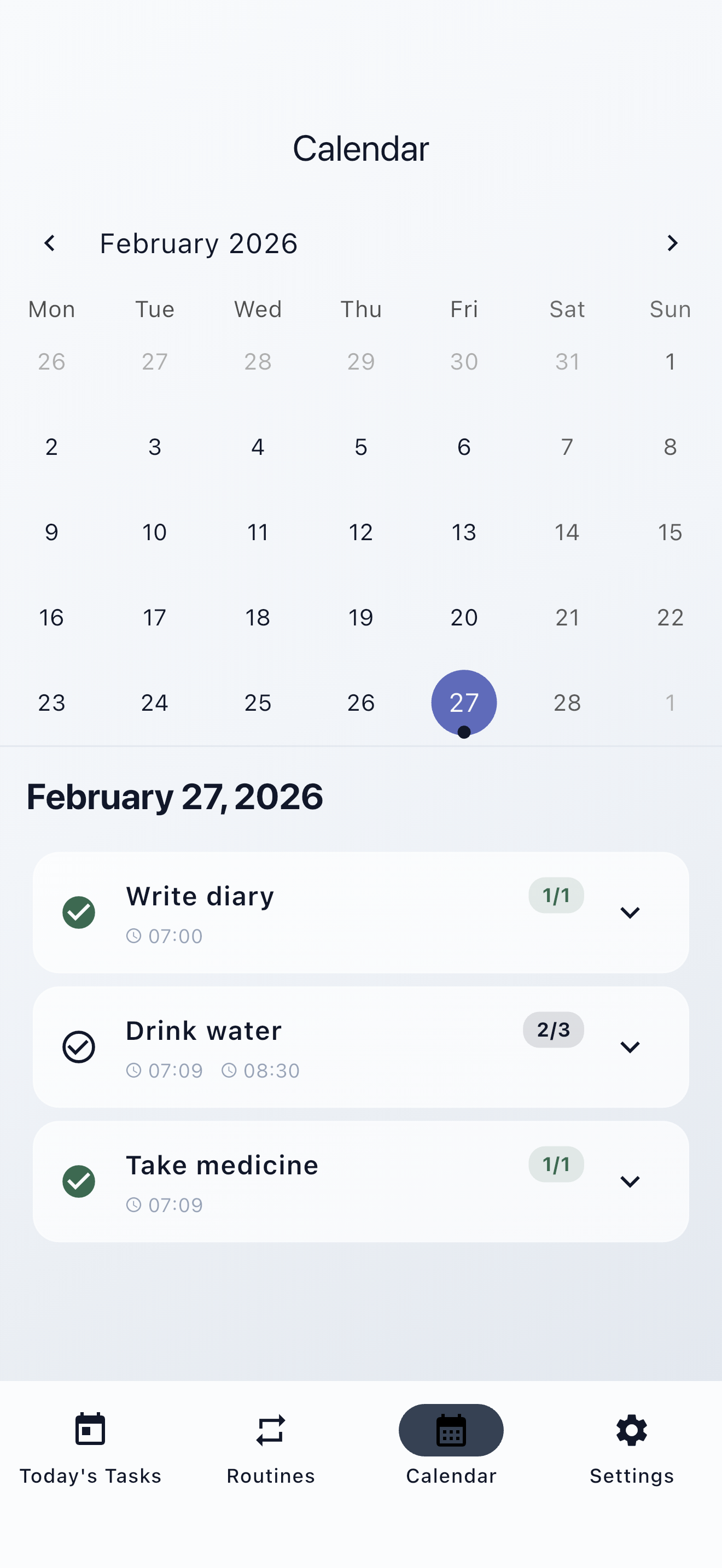Click the clock icon beside Write diary's 07:00
Screen dimensions: 722x1568
[x=135, y=936]
